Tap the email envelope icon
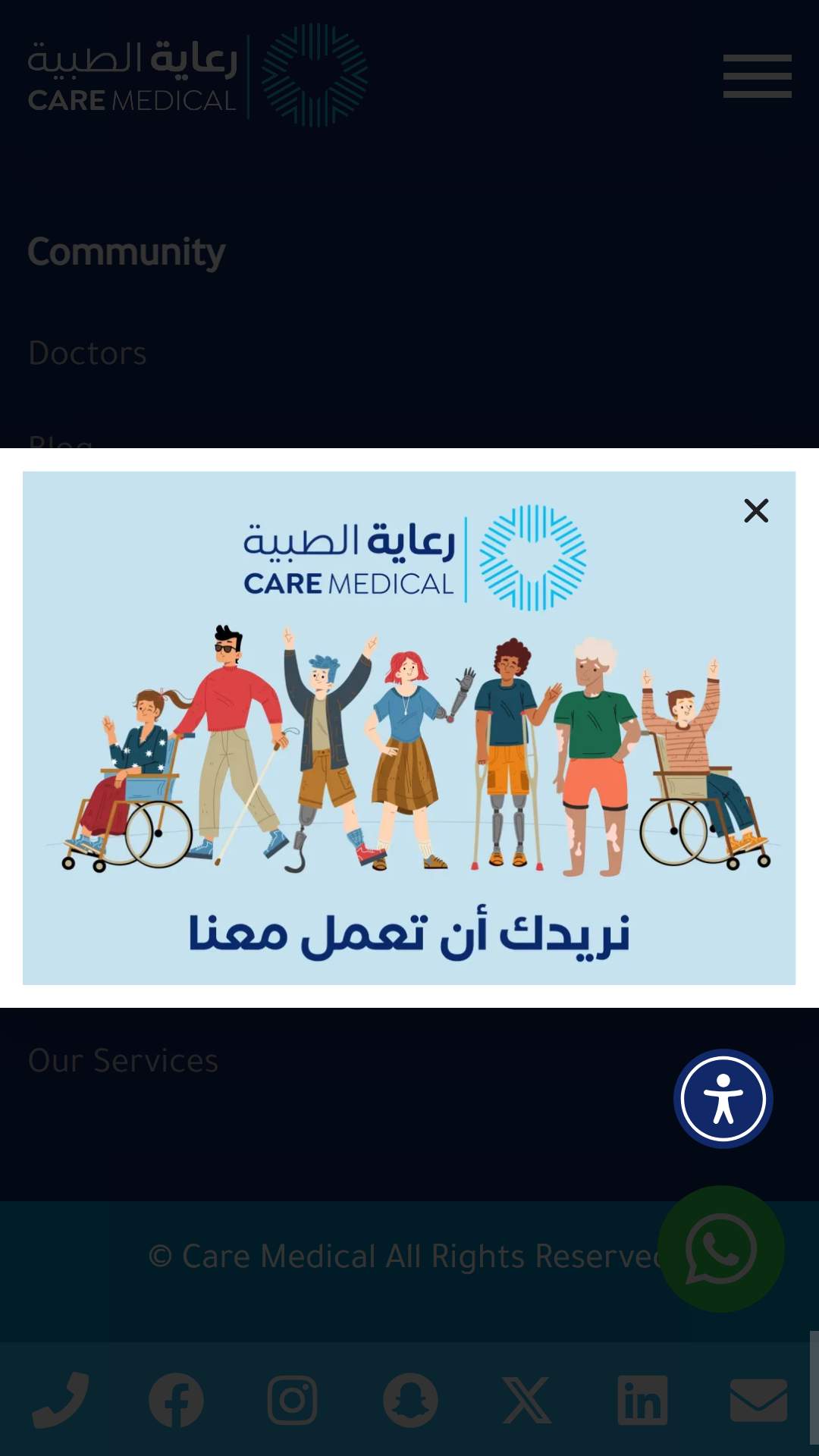This screenshot has height=1456, width=819. tap(758, 1400)
